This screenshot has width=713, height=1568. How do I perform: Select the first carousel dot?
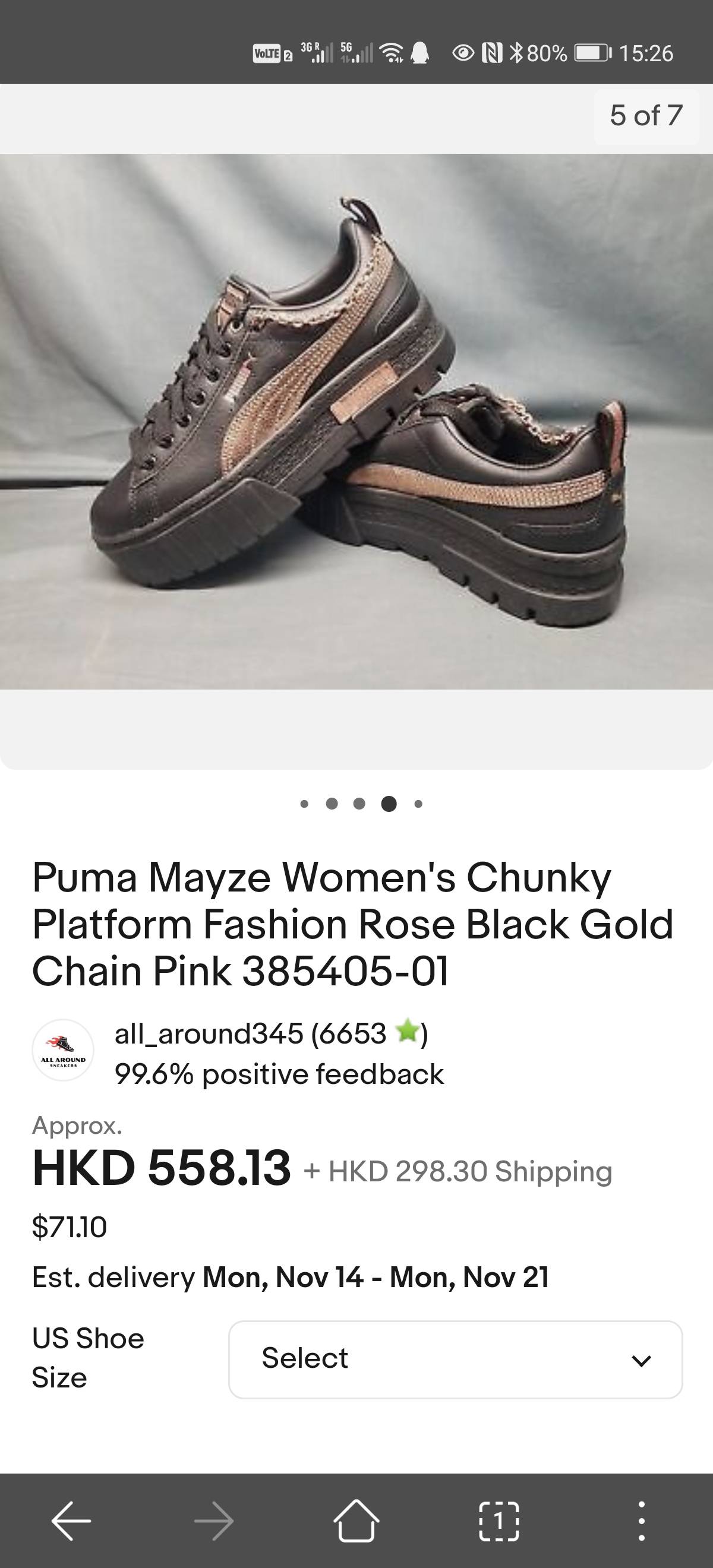304,804
